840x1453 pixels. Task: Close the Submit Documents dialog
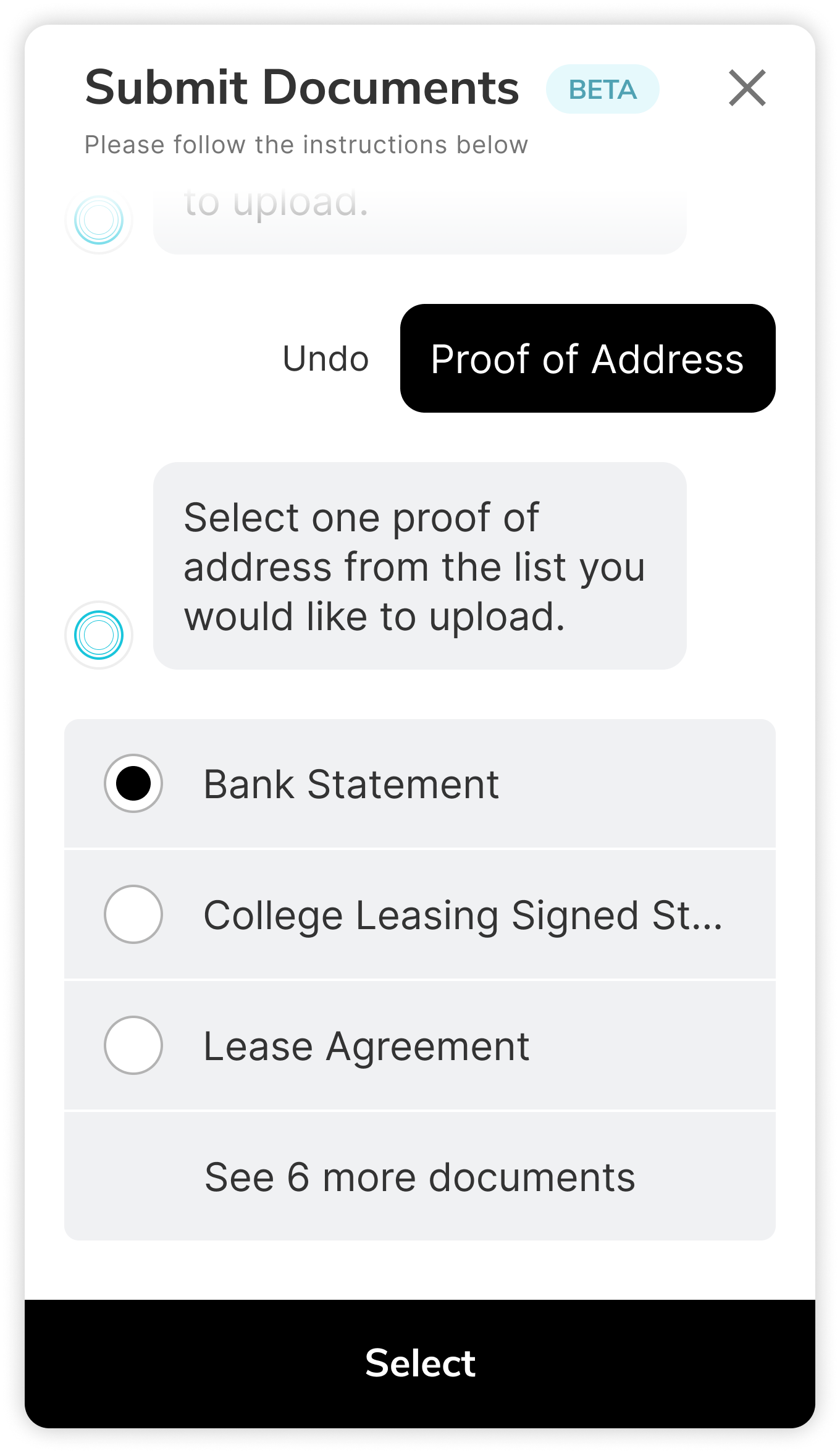pyautogui.click(x=747, y=88)
